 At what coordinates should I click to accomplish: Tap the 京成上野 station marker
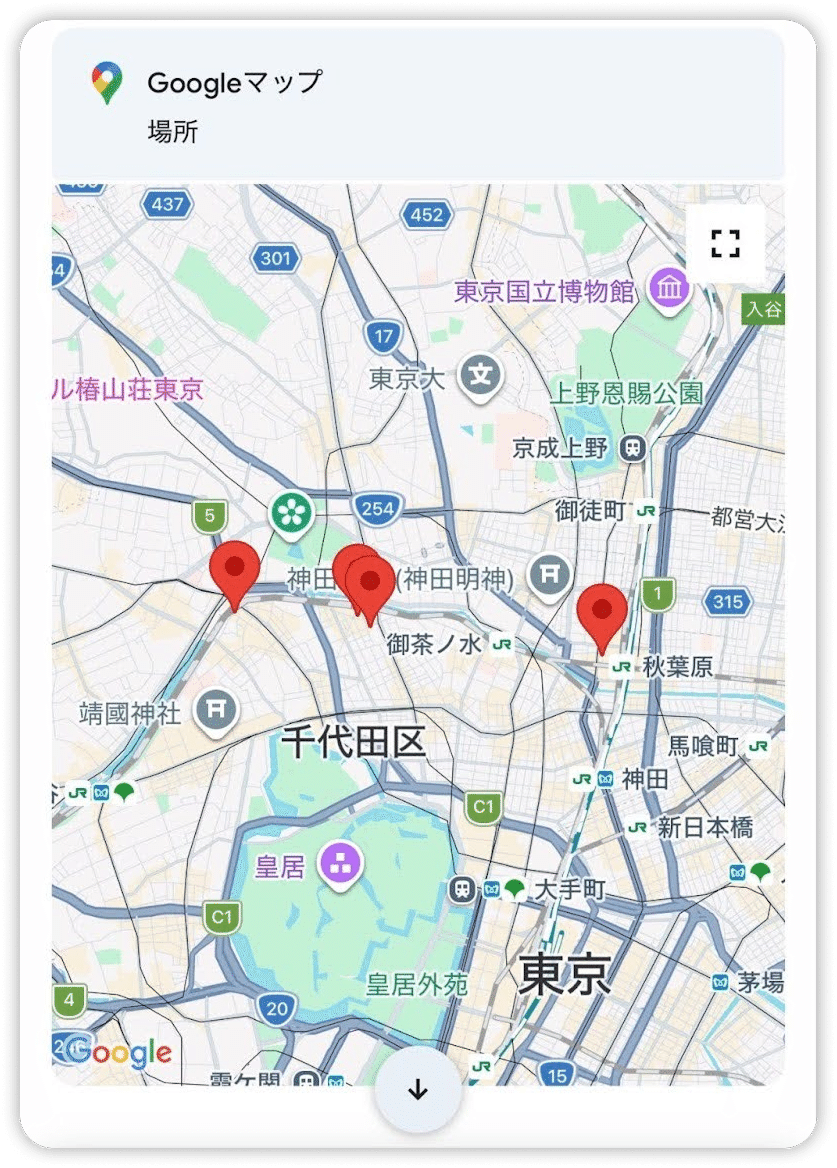pyautogui.click(x=633, y=448)
